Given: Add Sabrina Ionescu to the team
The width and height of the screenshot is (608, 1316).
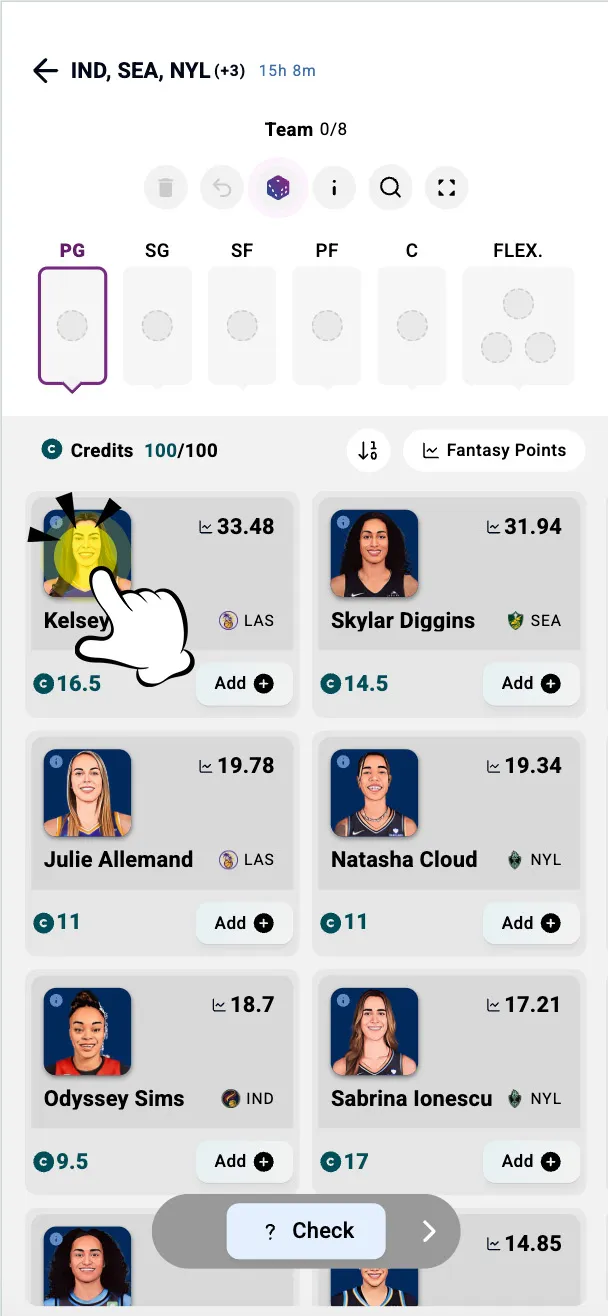Looking at the screenshot, I should point(531,1162).
